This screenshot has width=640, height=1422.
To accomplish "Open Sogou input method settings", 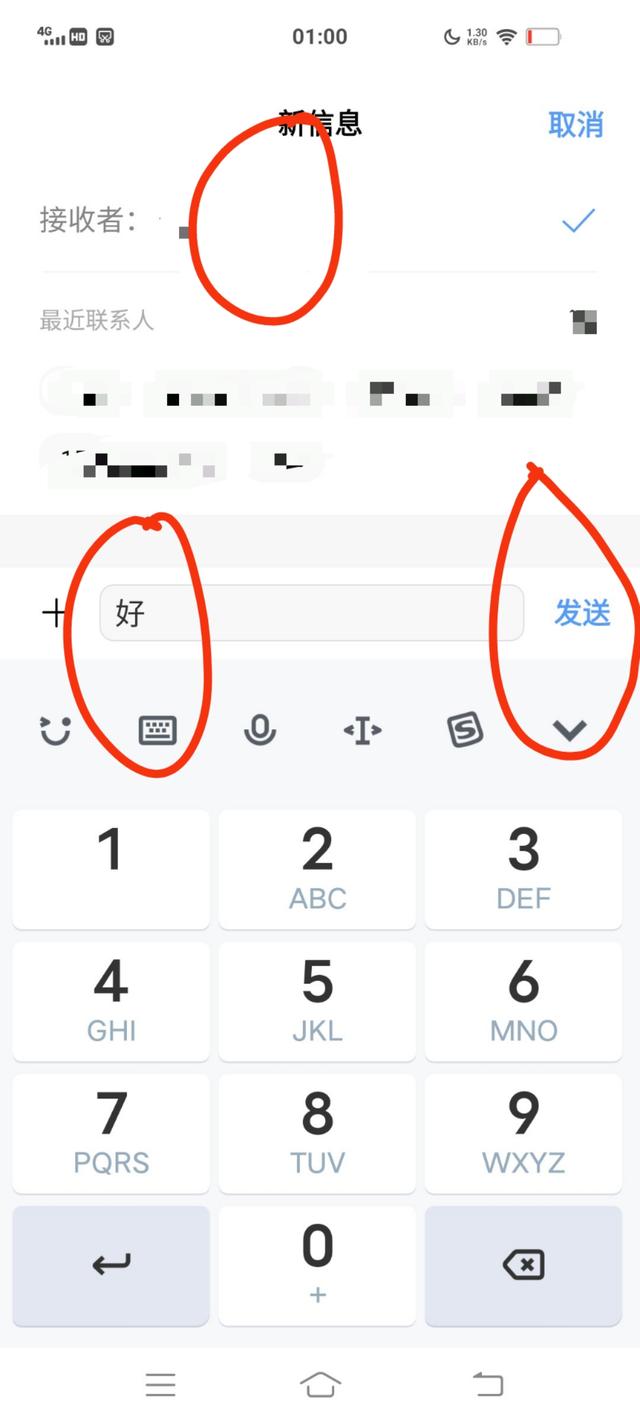I will pyautogui.click(x=465, y=731).
